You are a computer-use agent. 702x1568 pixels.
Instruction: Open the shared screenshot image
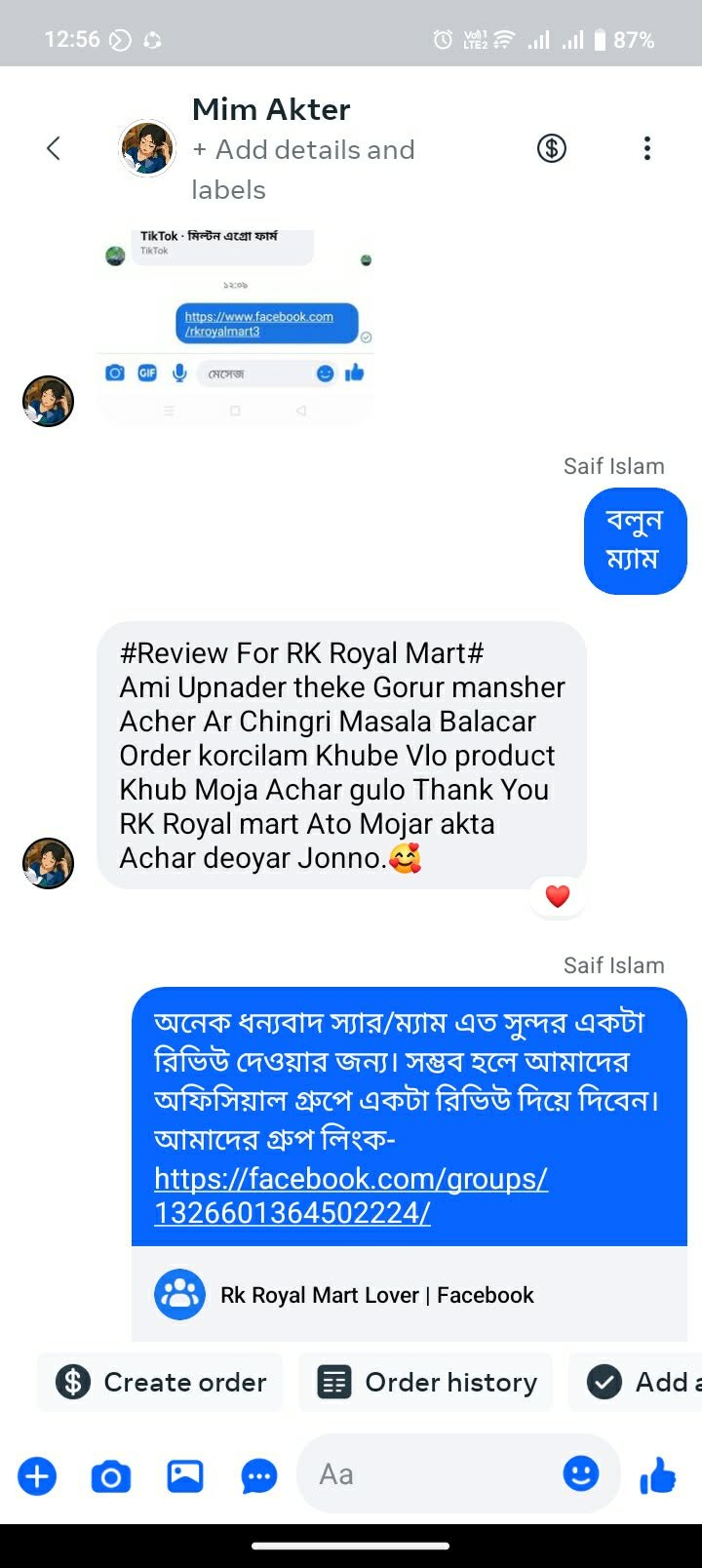click(236, 322)
